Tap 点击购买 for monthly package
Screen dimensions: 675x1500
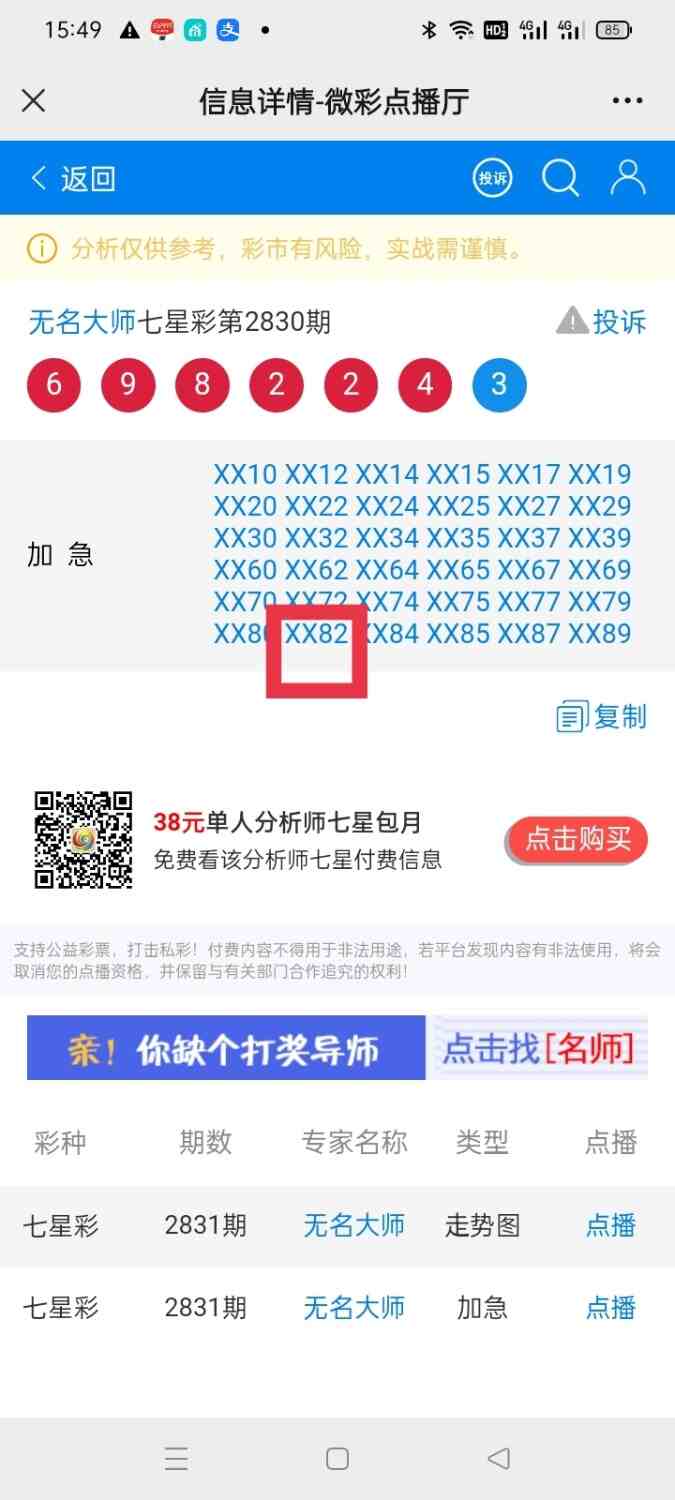coord(577,839)
